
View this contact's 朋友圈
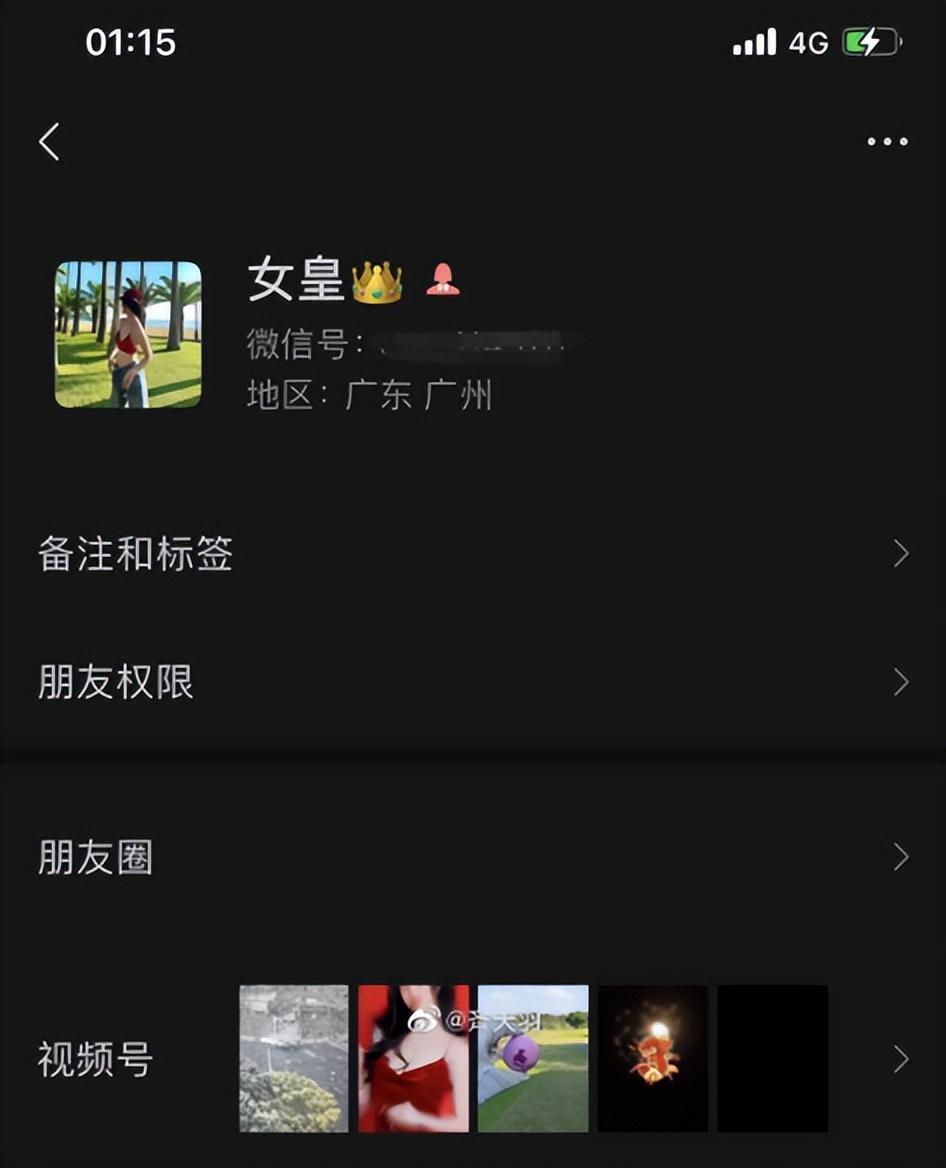[473, 857]
